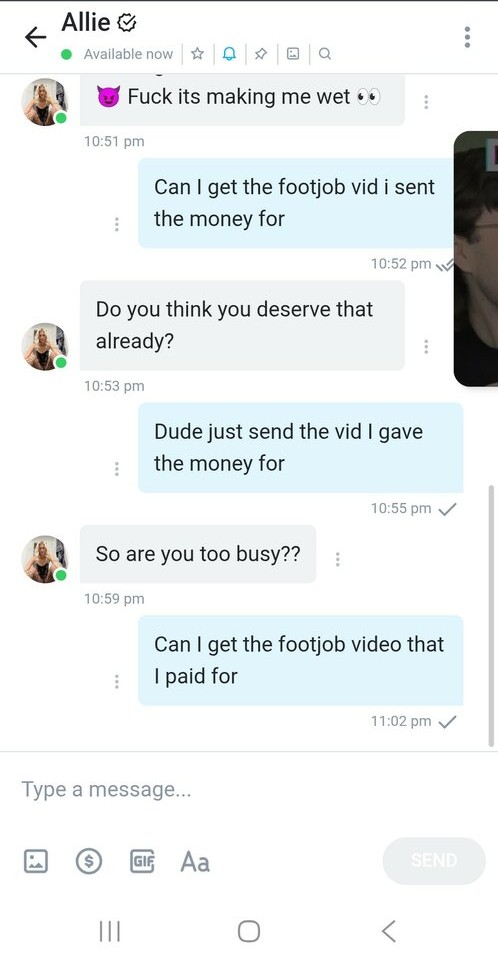Image resolution: width=498 pixels, height=965 pixels.
Task: Open the chat overflow menu
Action: click(467, 38)
